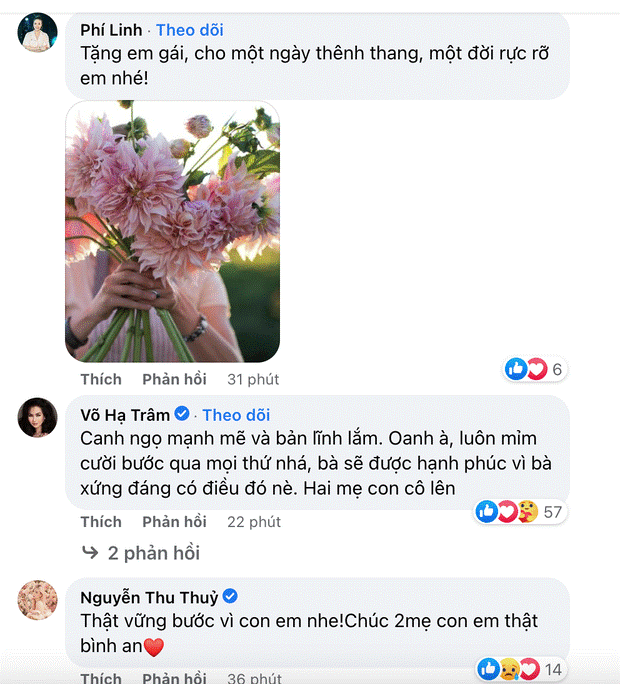View the flower photo in Phí Linh's comment

click(x=172, y=231)
